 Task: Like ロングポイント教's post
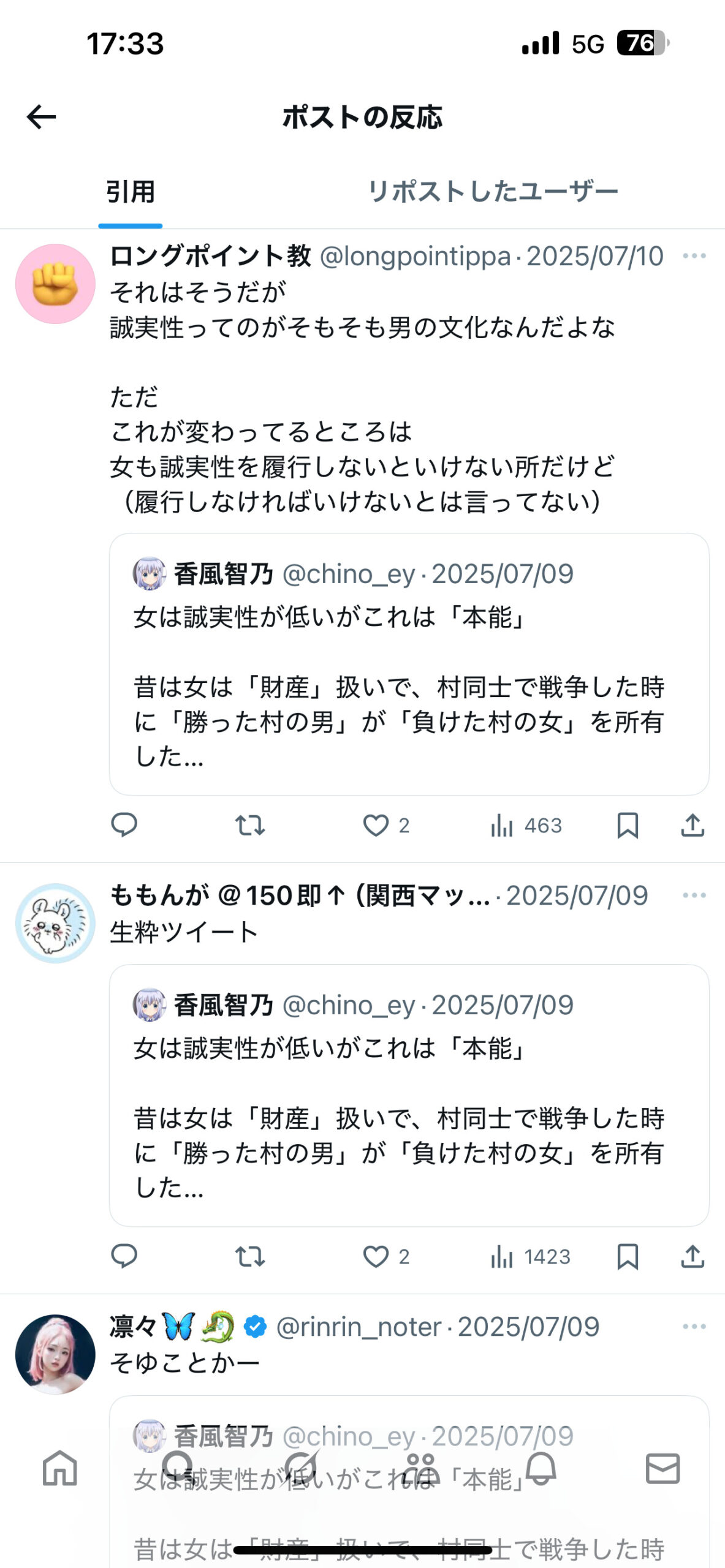coord(376,825)
